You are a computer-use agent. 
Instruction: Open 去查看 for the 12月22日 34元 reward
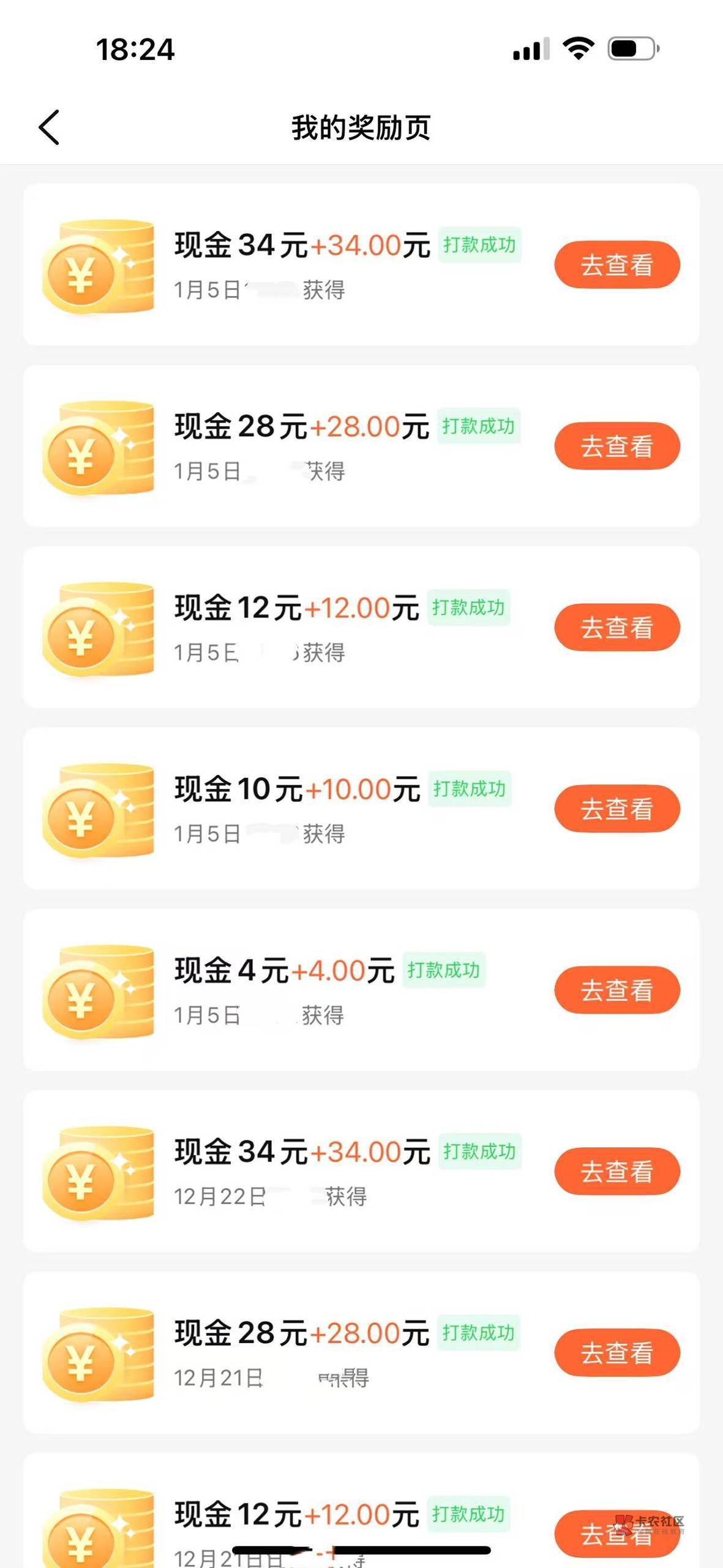616,1171
